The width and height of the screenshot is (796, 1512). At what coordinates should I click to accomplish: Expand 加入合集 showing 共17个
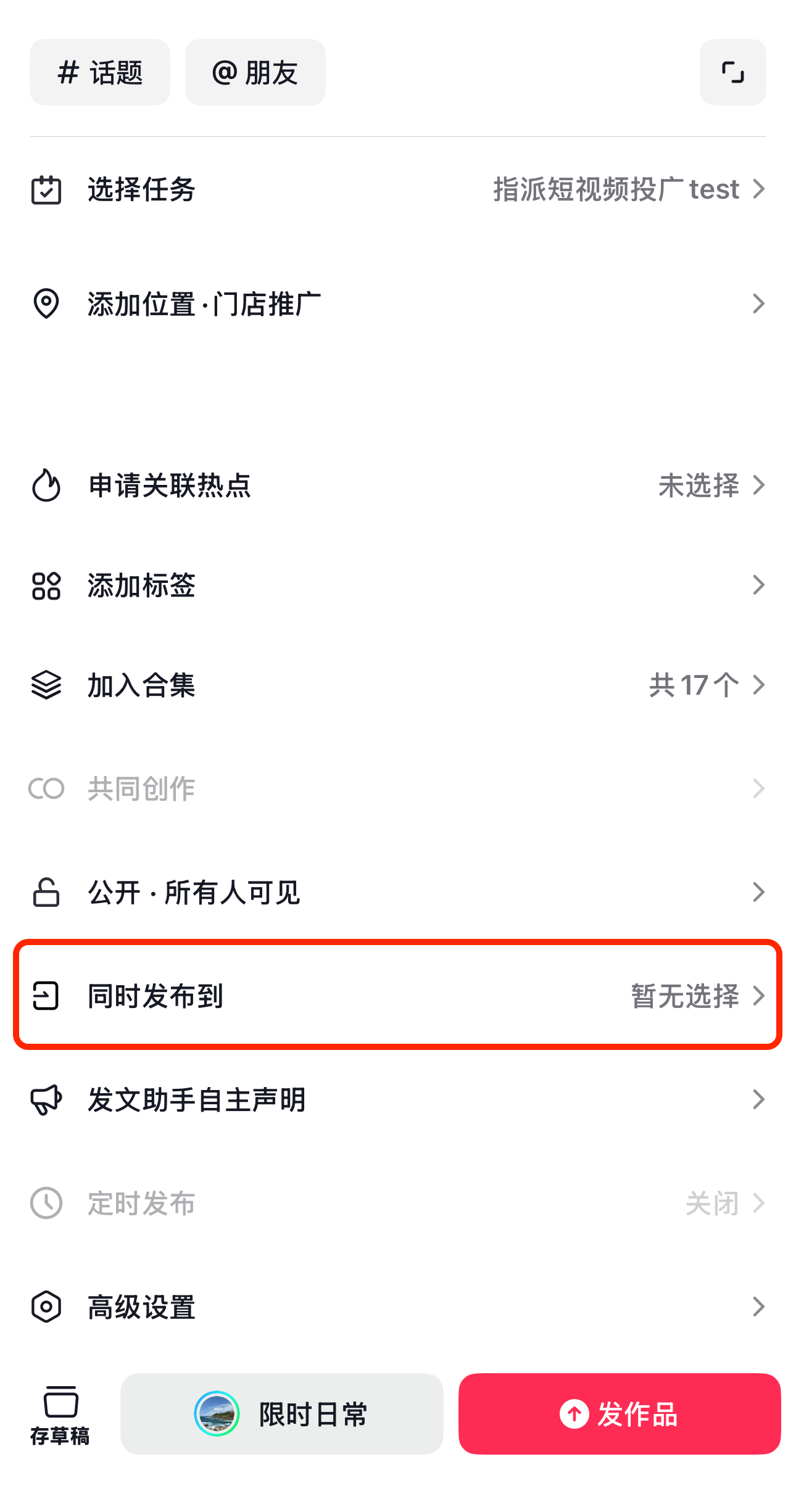pyautogui.click(x=398, y=686)
